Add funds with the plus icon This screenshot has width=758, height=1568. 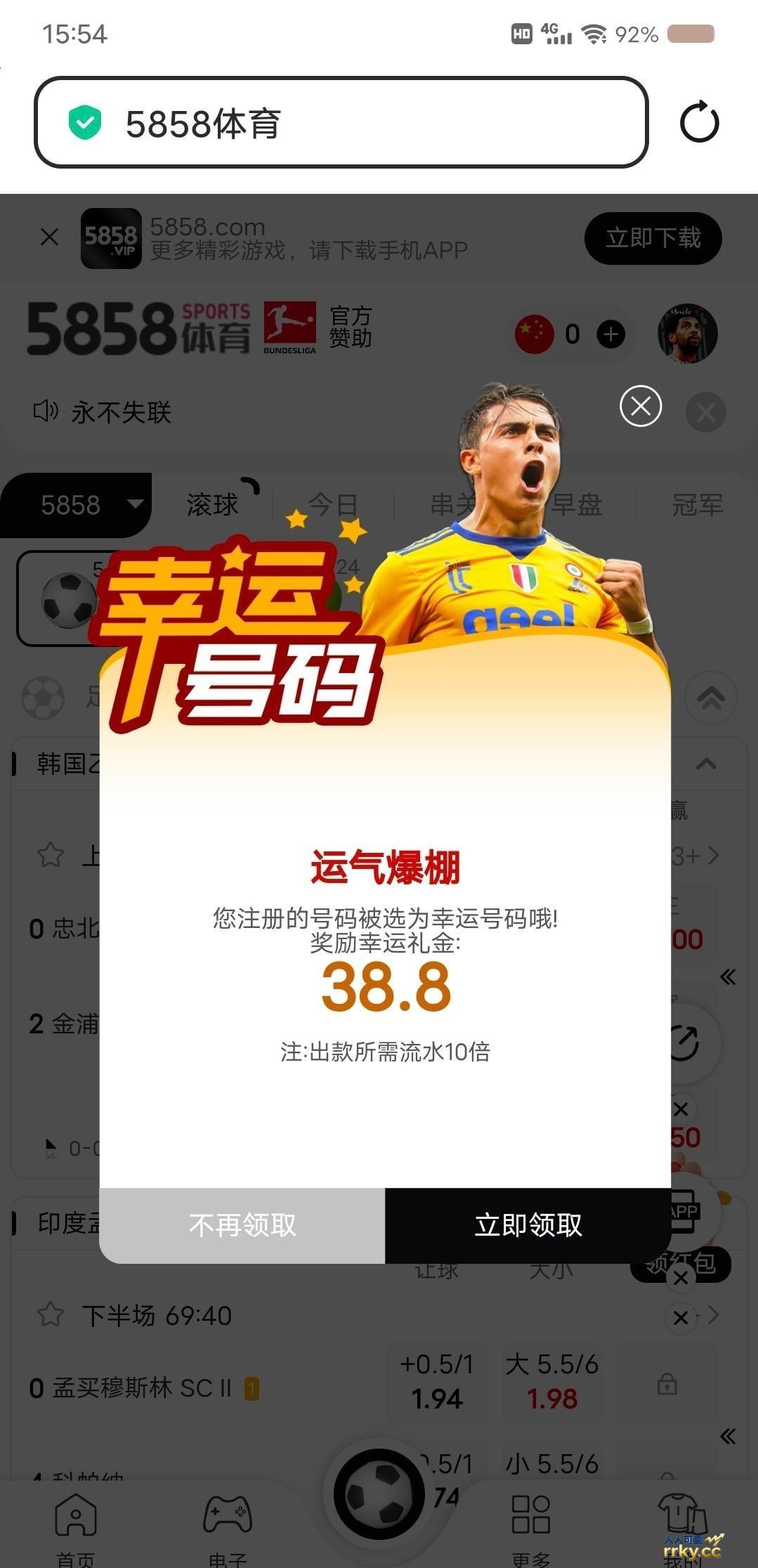point(610,334)
